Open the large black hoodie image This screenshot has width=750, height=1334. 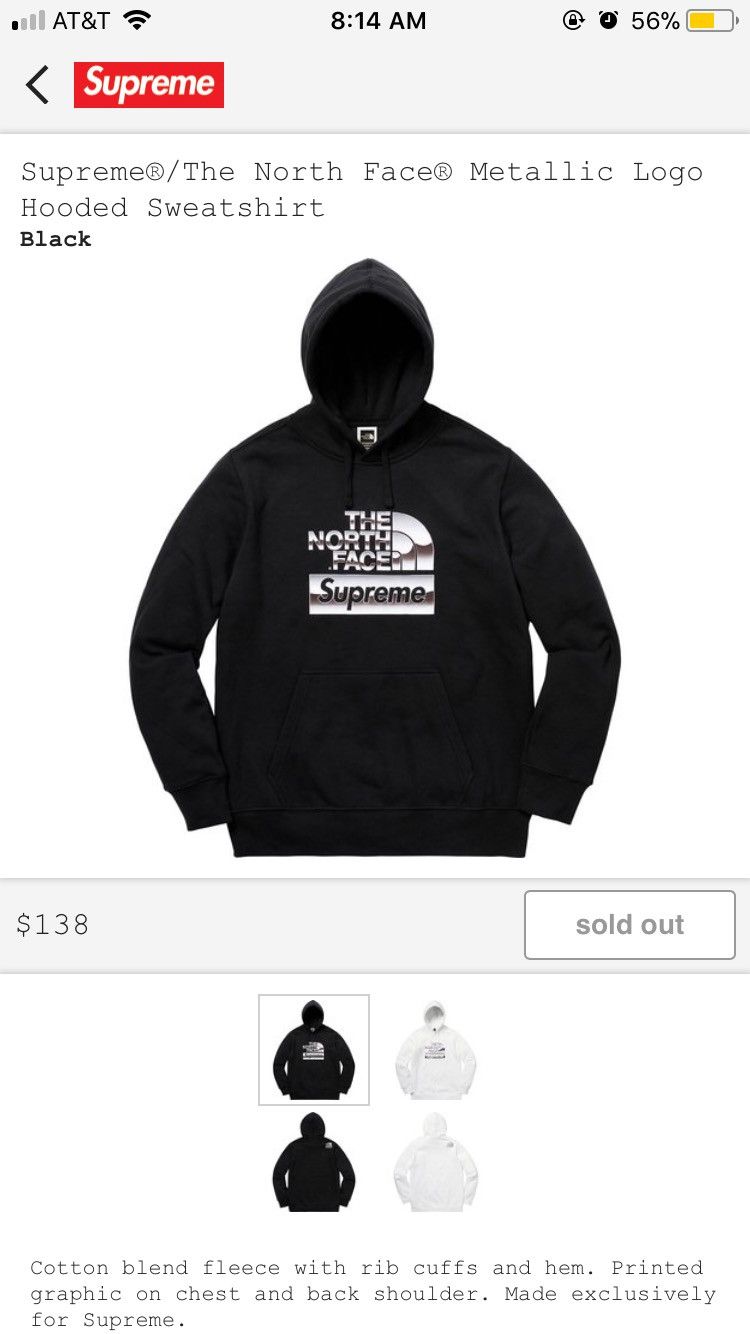(x=375, y=560)
